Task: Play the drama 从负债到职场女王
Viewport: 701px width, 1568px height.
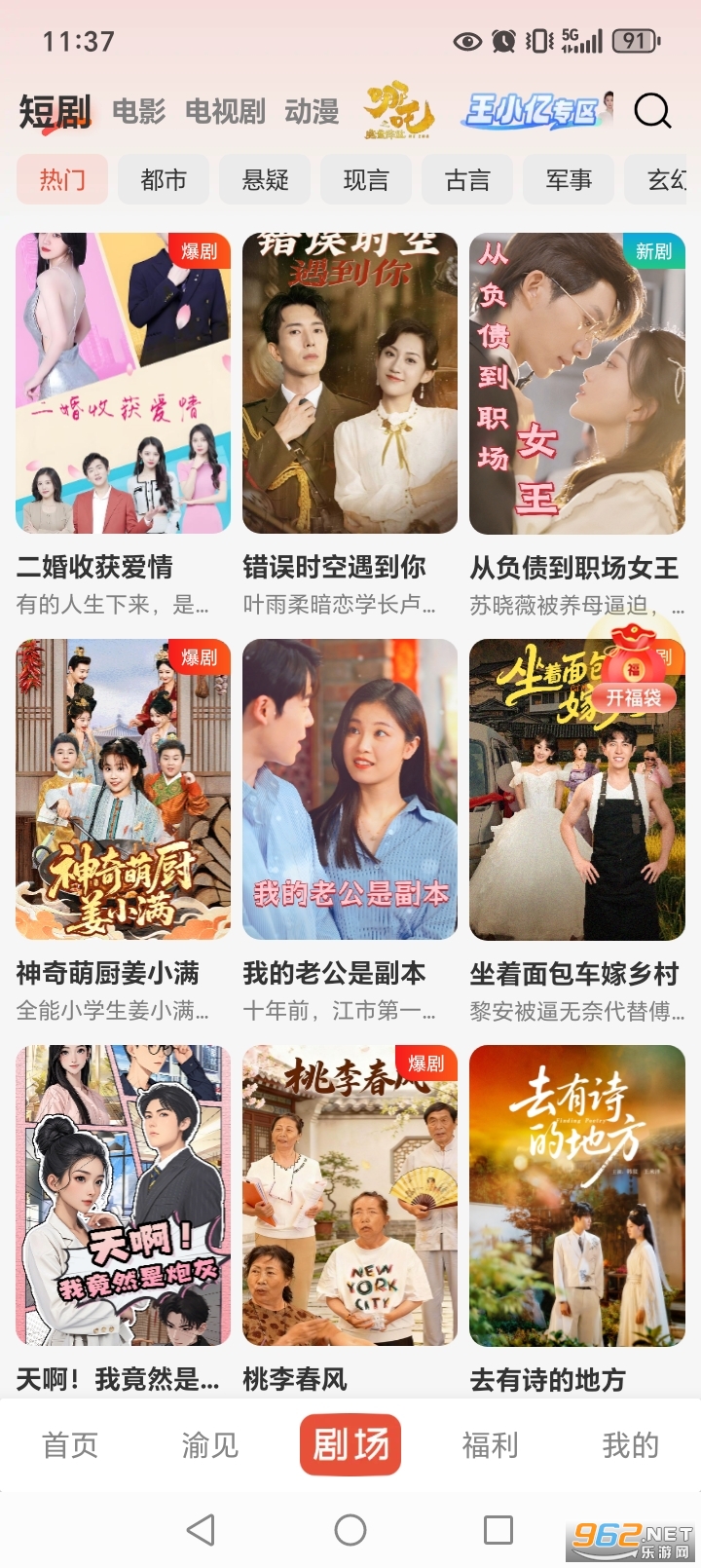Action: [x=576, y=383]
